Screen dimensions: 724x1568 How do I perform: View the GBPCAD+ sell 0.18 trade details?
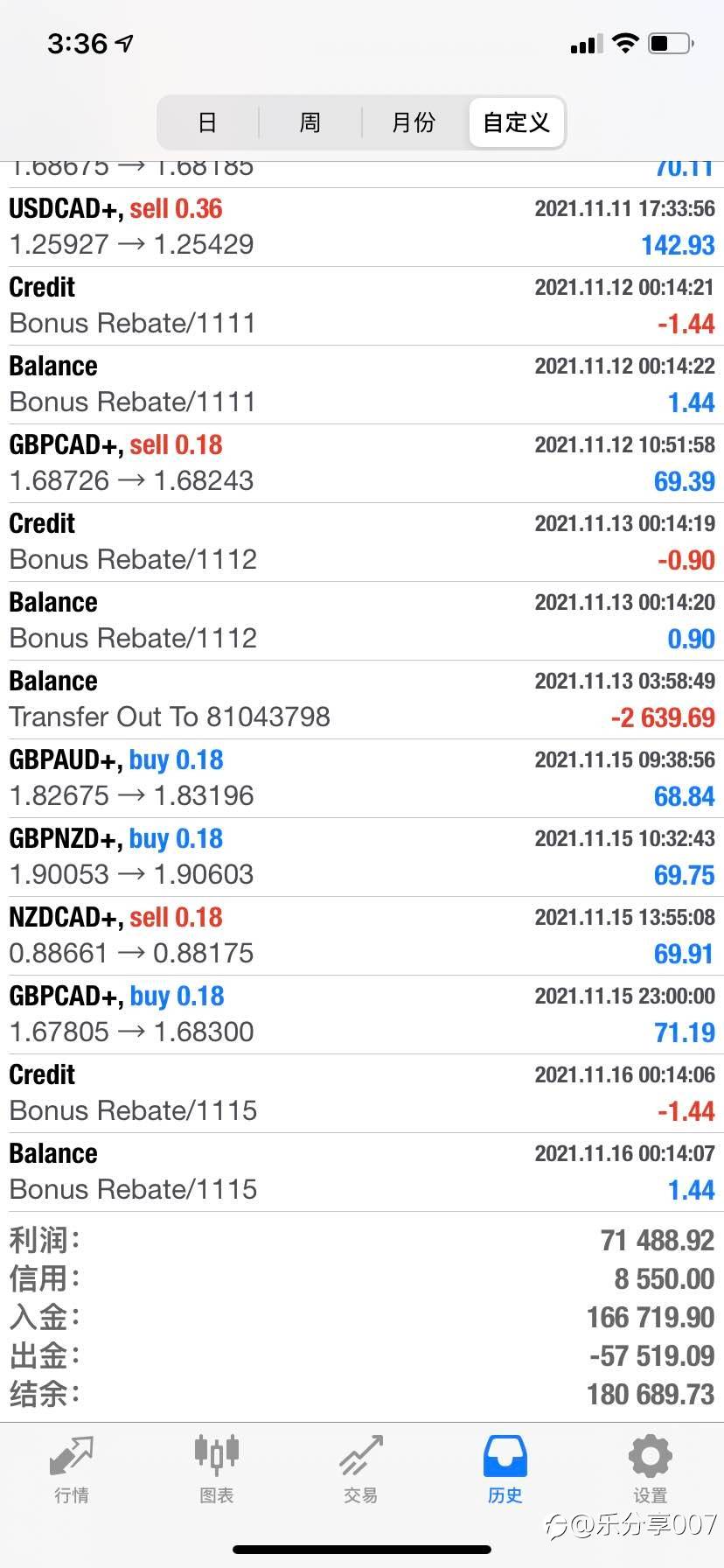click(362, 463)
